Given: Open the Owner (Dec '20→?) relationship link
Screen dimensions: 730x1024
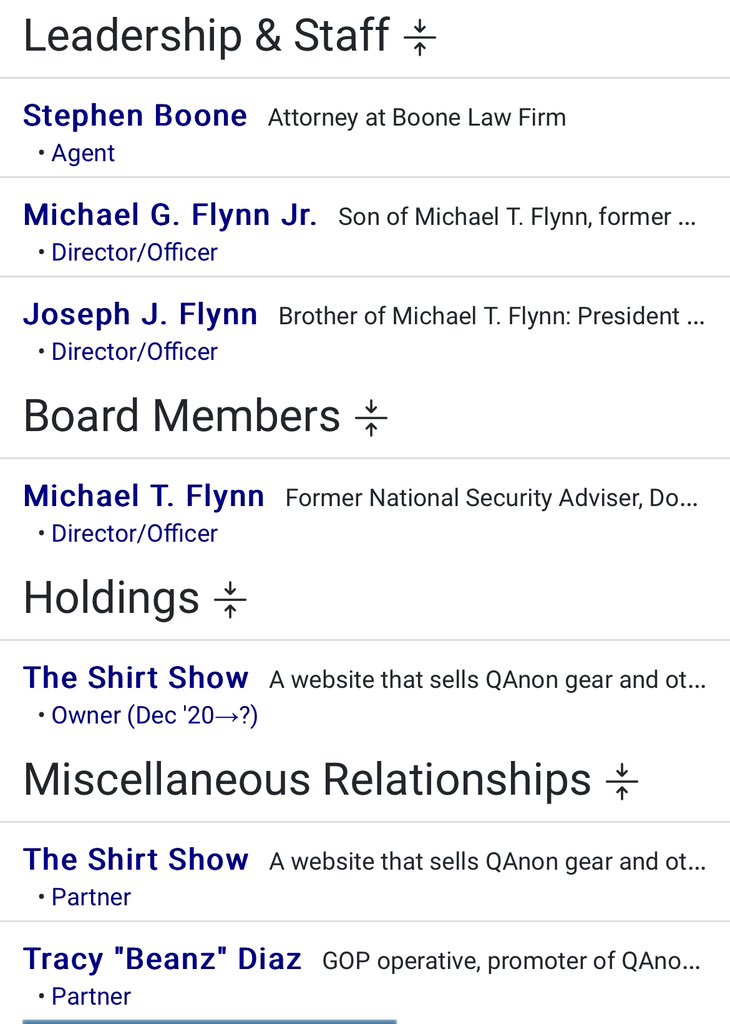Looking at the screenshot, I should click(154, 716).
